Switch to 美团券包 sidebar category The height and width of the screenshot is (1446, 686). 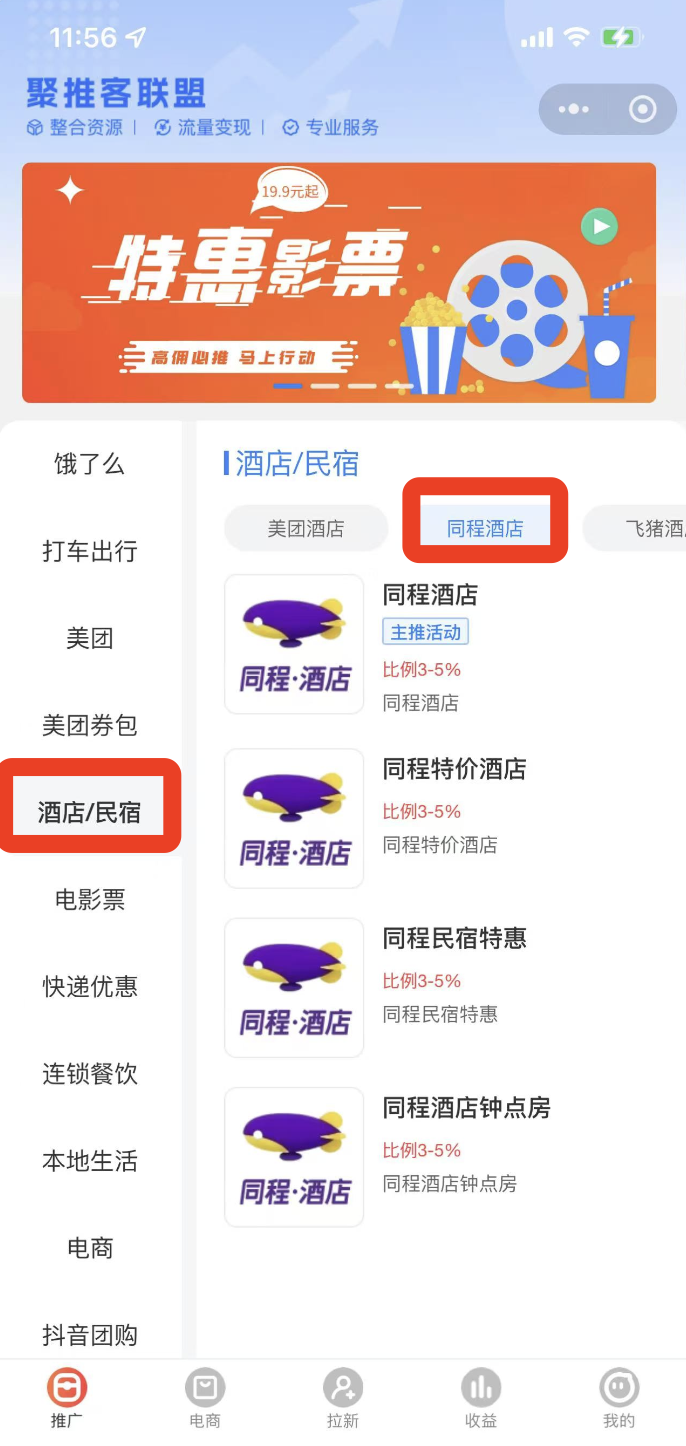90,725
